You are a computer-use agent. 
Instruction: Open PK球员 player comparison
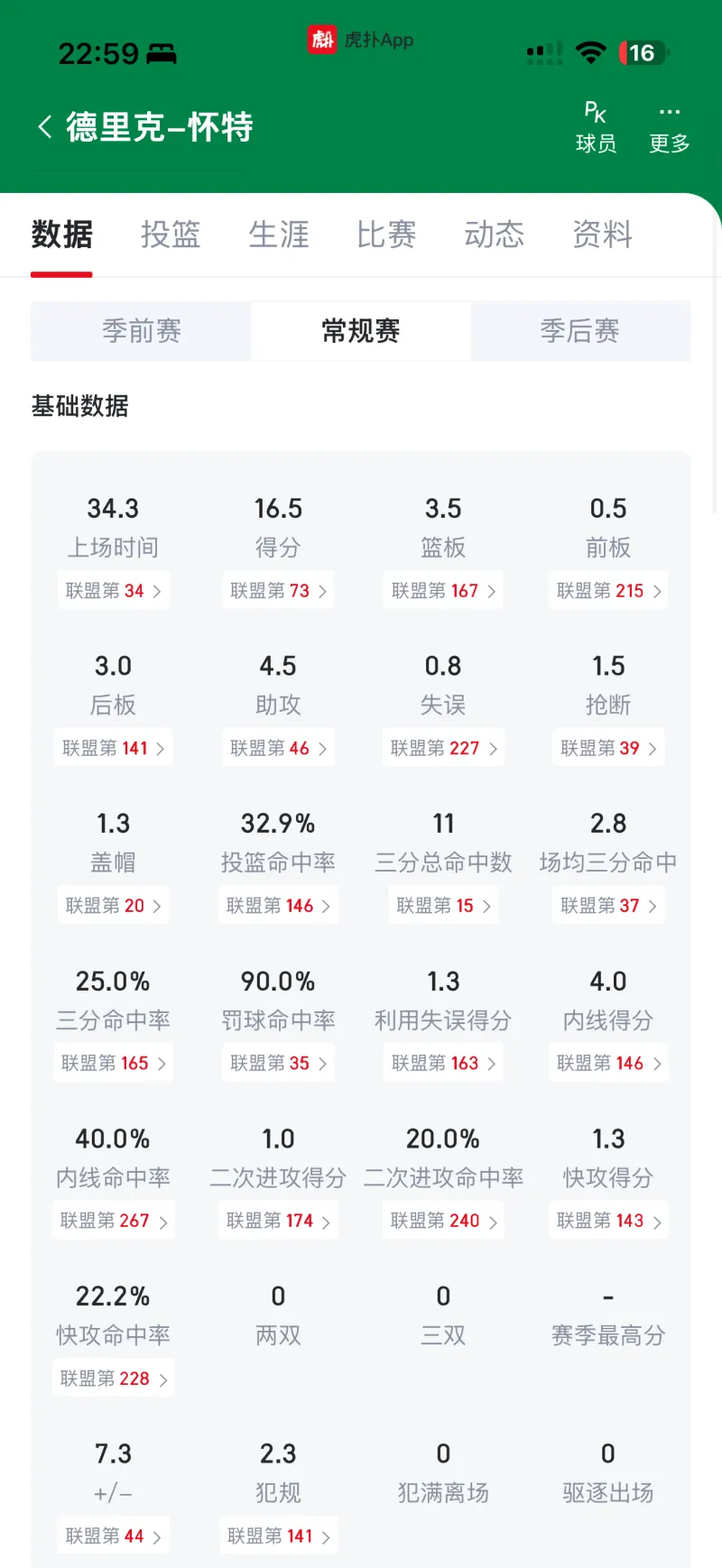(x=596, y=127)
